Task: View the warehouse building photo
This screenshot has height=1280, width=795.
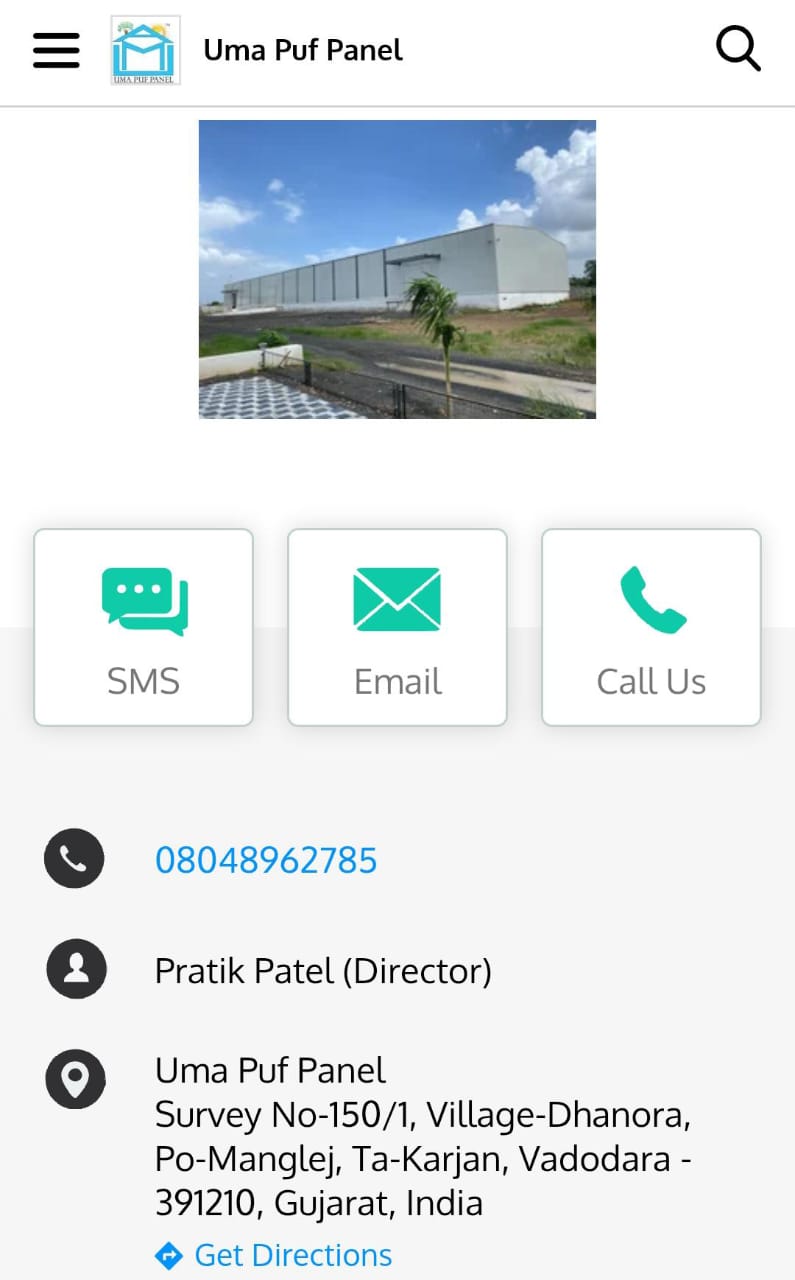Action: tap(397, 269)
